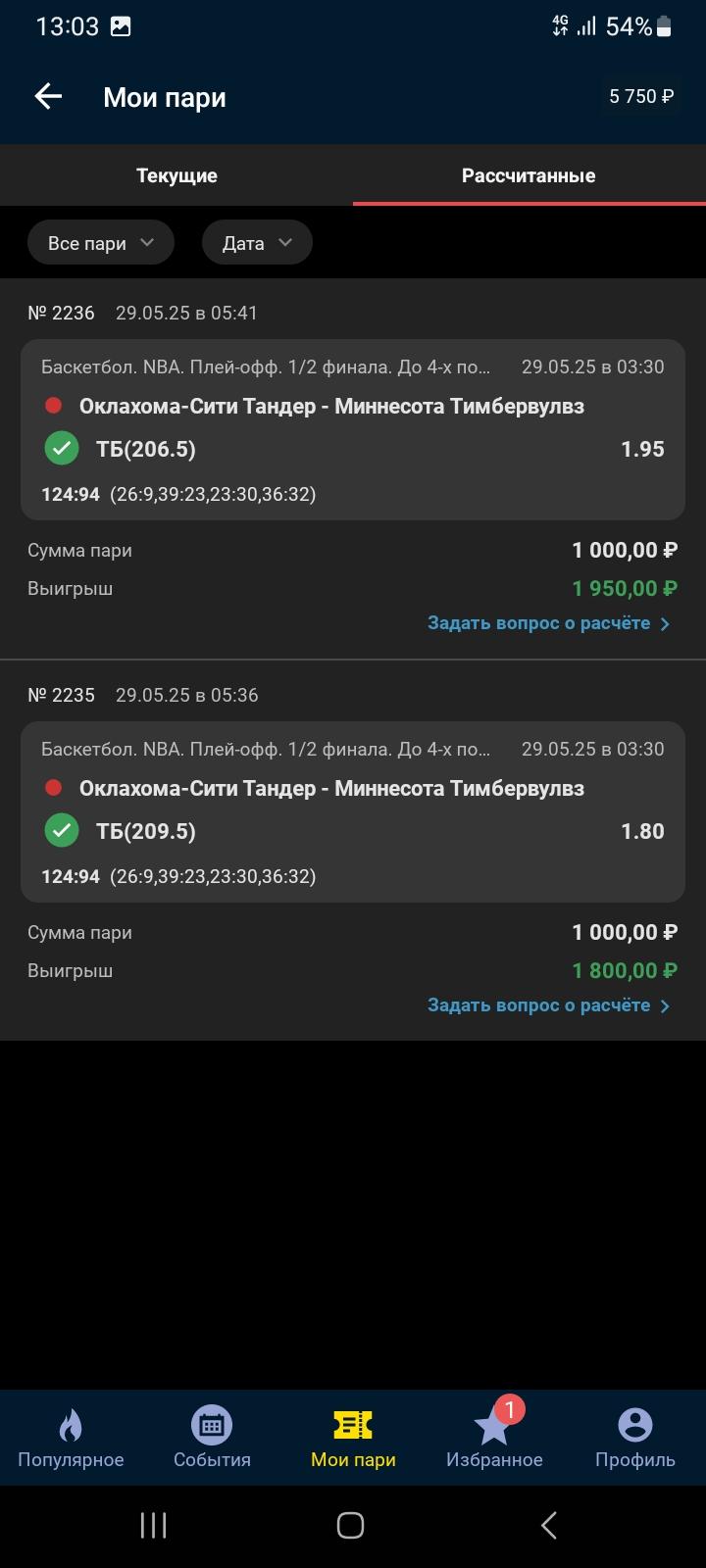Open the system recent apps view
The height and width of the screenshot is (1568, 706).
tap(153, 1525)
